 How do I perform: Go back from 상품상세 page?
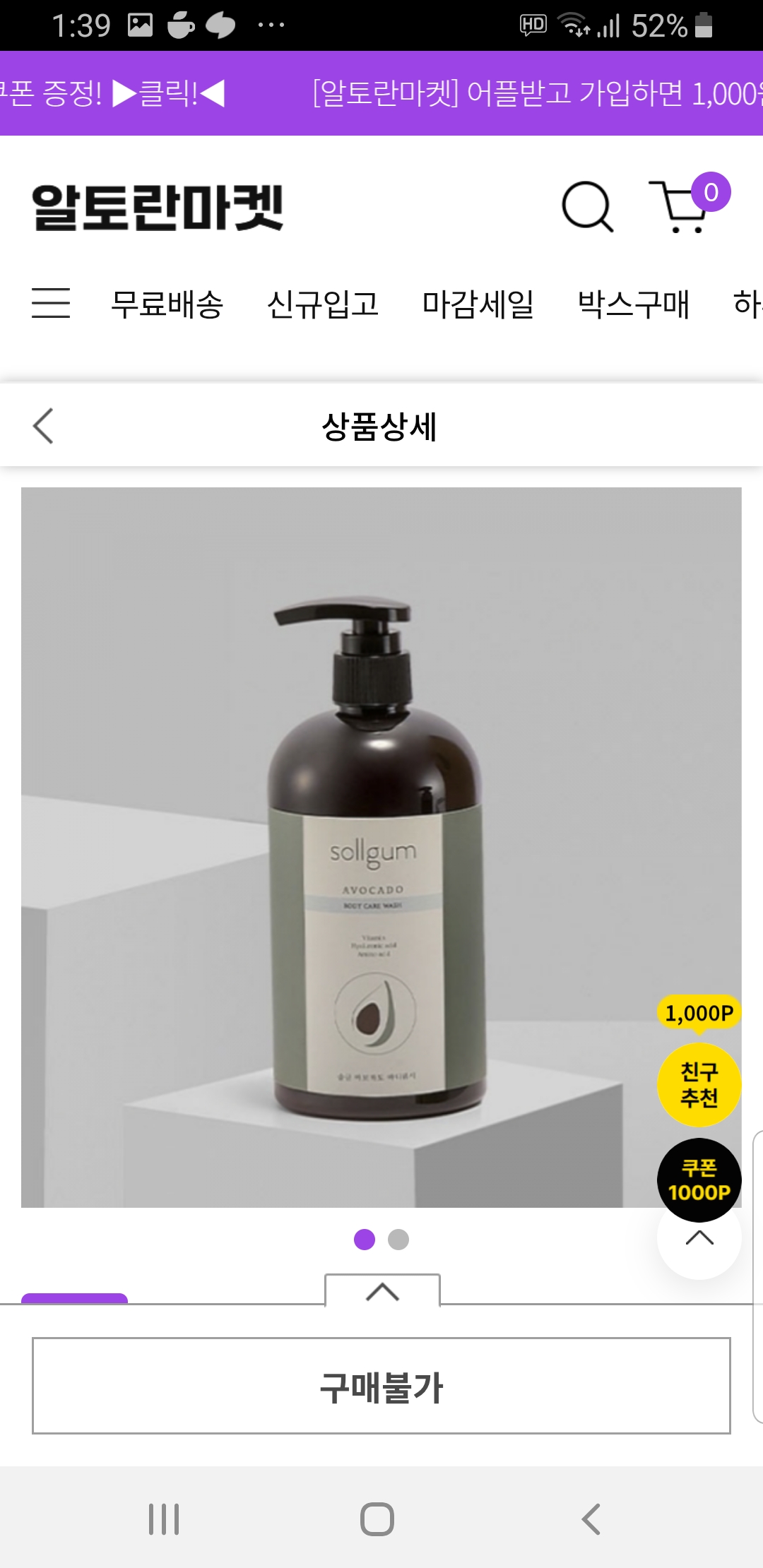43,426
